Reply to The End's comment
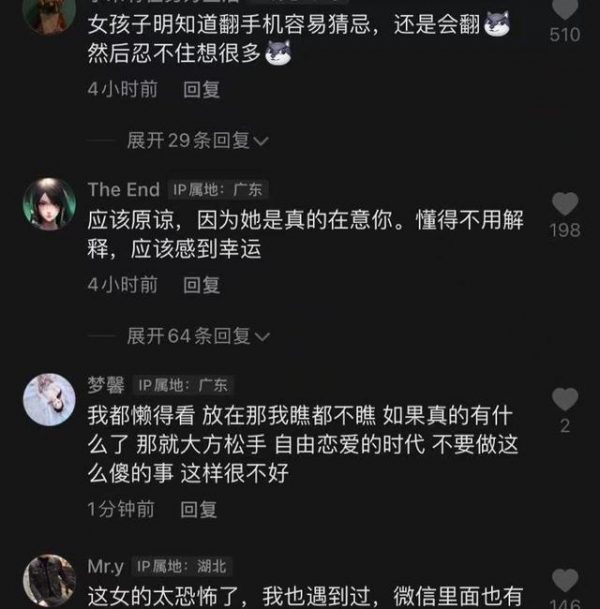Image resolution: width=600 pixels, height=609 pixels. coord(201,285)
